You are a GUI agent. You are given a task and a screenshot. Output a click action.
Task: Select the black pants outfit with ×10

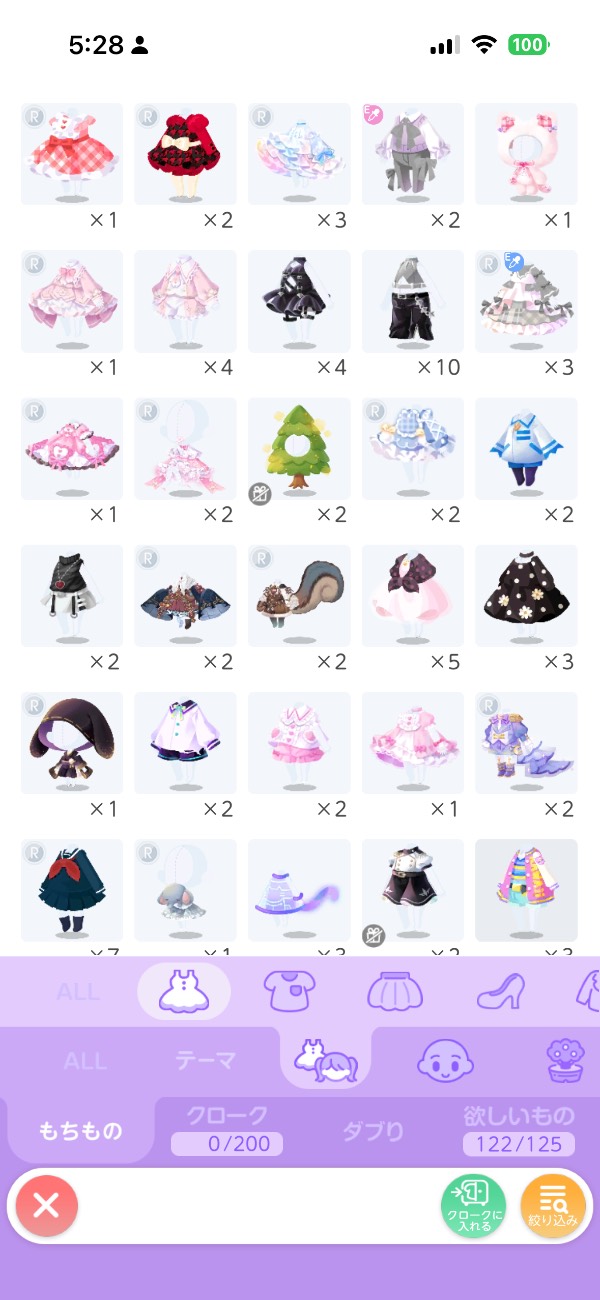(412, 301)
